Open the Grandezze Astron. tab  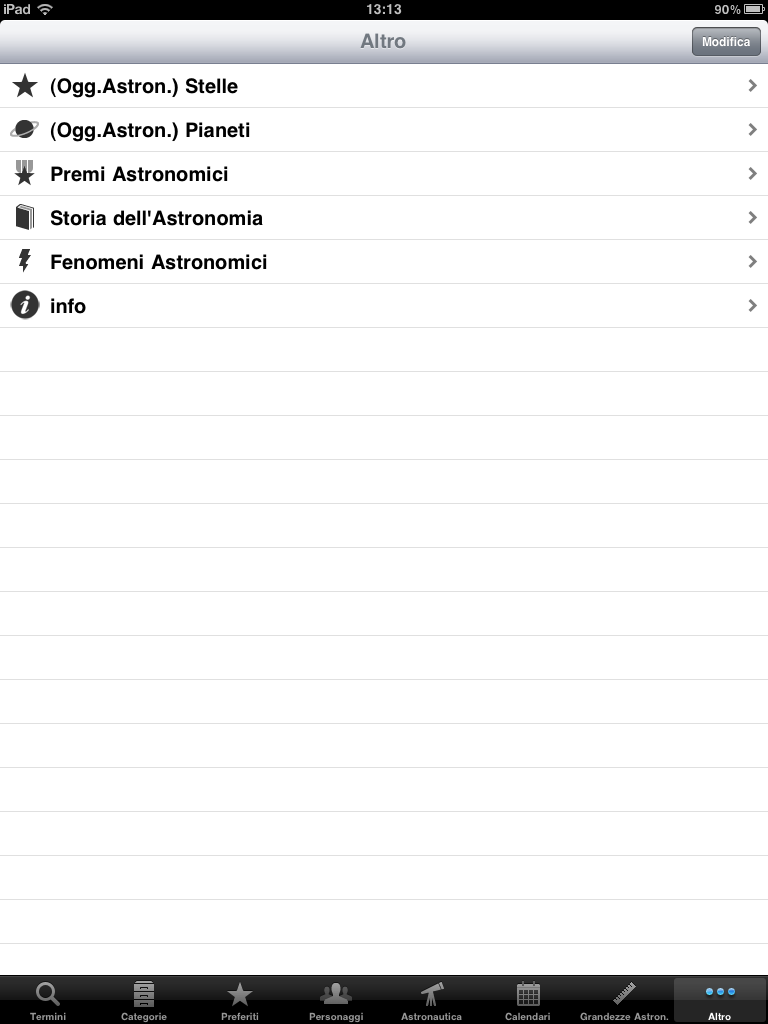click(x=624, y=1000)
